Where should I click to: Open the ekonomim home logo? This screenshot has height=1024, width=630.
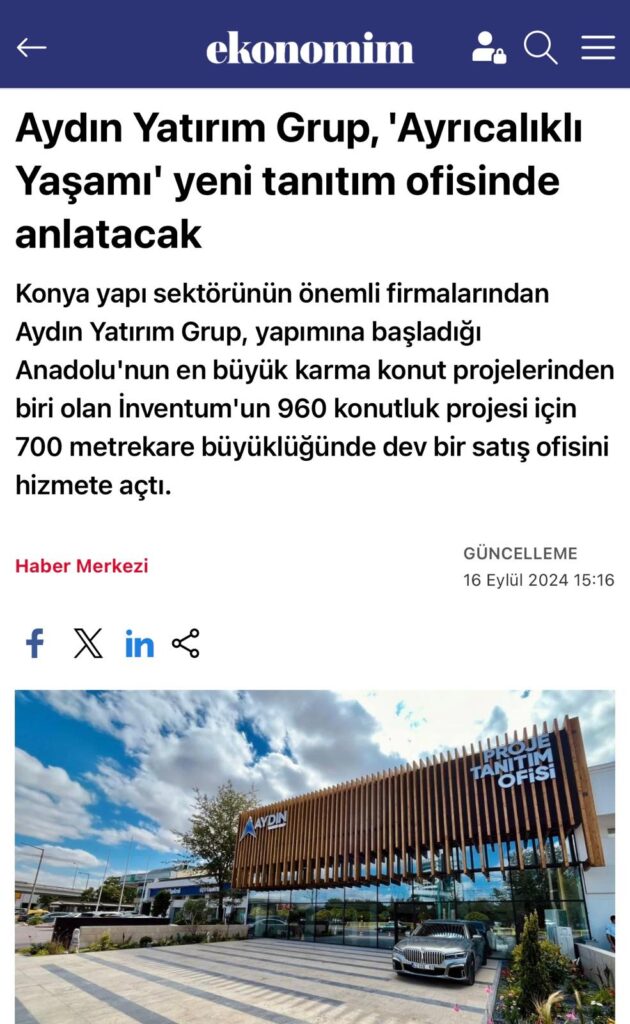click(310, 48)
